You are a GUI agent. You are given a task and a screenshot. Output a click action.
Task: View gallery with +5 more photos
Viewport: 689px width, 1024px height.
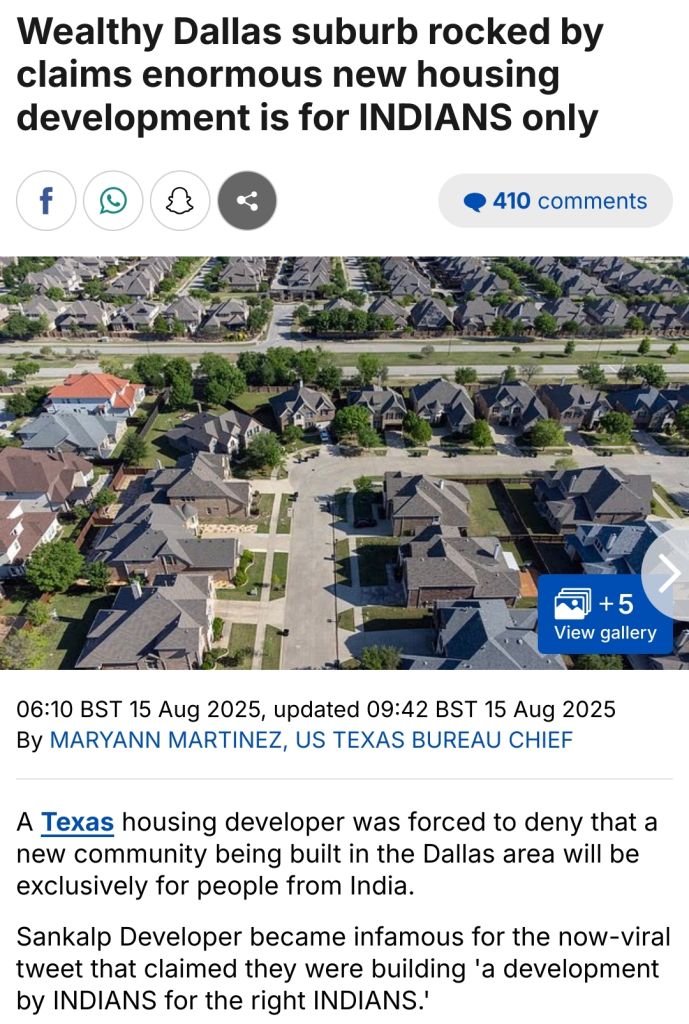point(604,615)
